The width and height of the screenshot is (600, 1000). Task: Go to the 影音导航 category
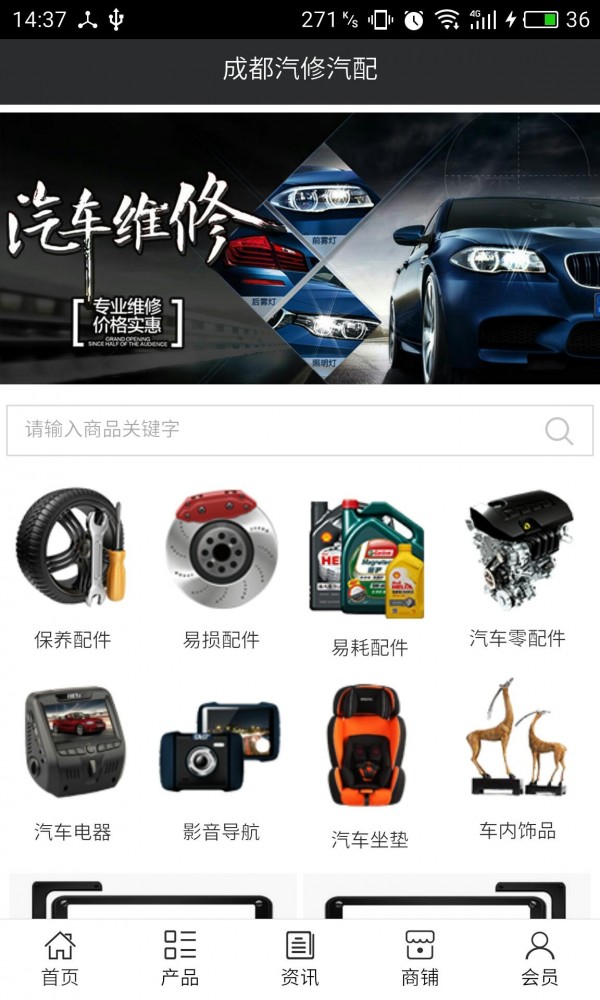click(221, 762)
